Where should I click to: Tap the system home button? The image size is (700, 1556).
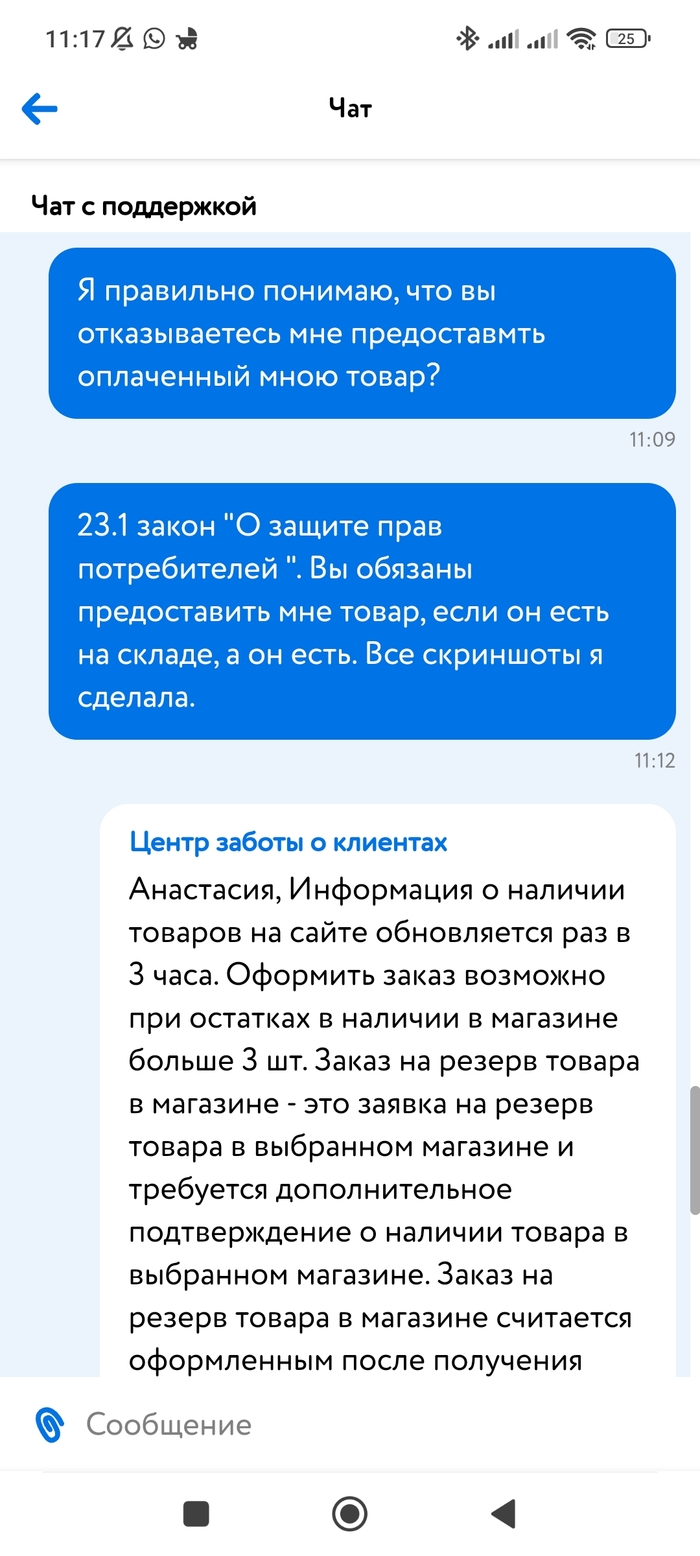[350, 1513]
